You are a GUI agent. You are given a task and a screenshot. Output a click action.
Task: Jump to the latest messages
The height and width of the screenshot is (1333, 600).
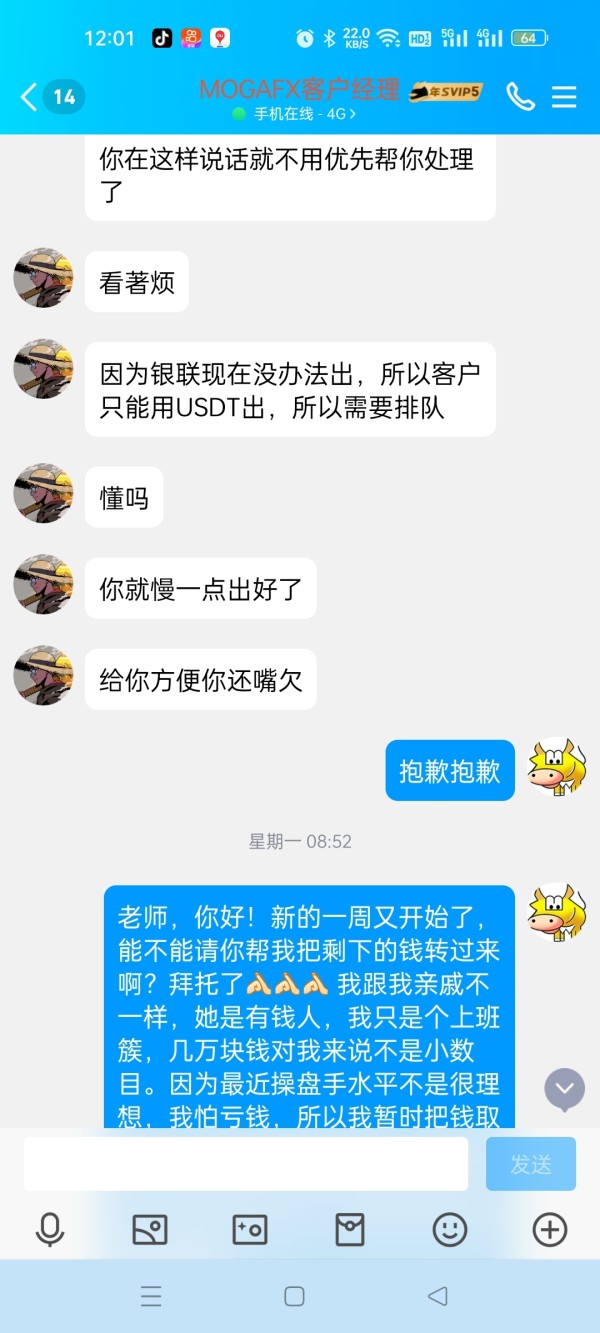click(564, 1088)
